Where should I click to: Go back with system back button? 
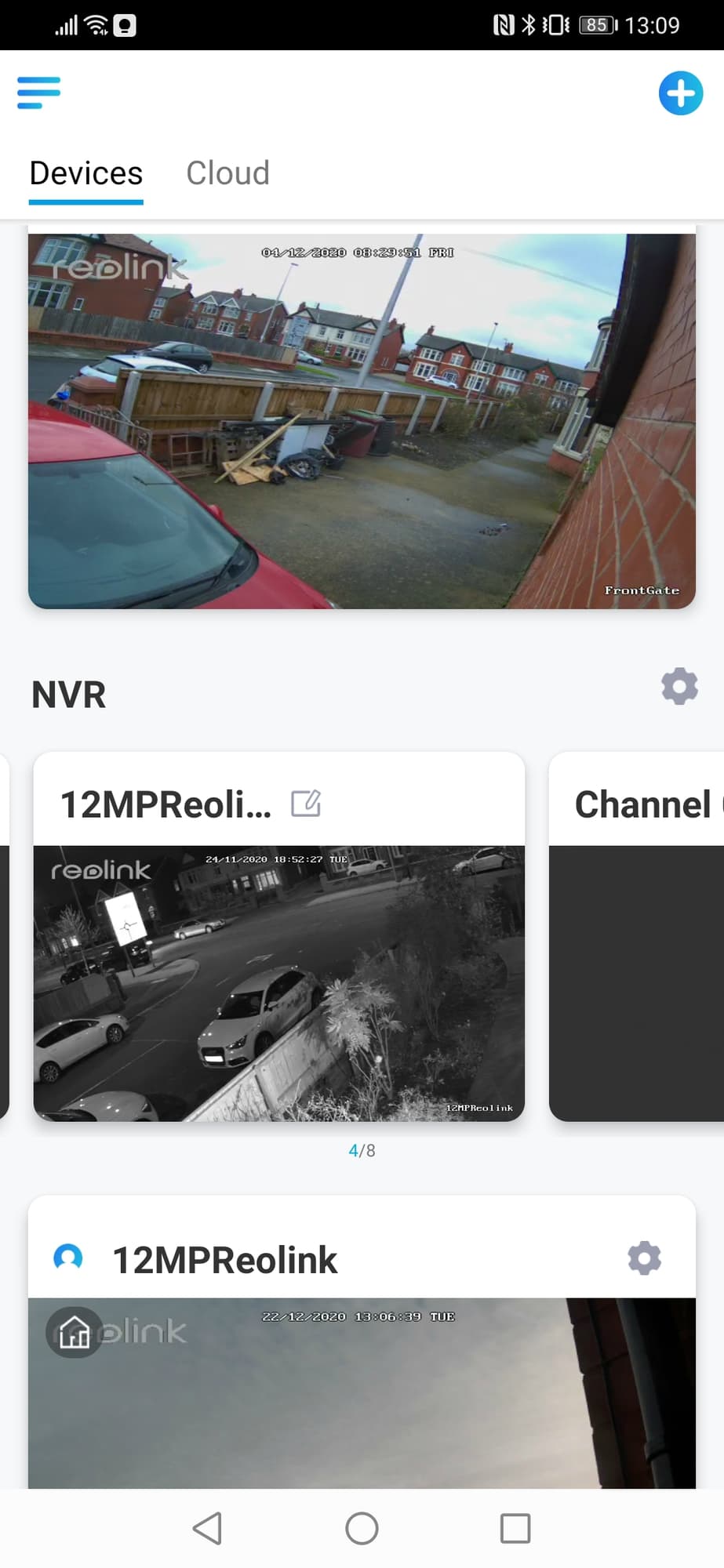point(208,1528)
